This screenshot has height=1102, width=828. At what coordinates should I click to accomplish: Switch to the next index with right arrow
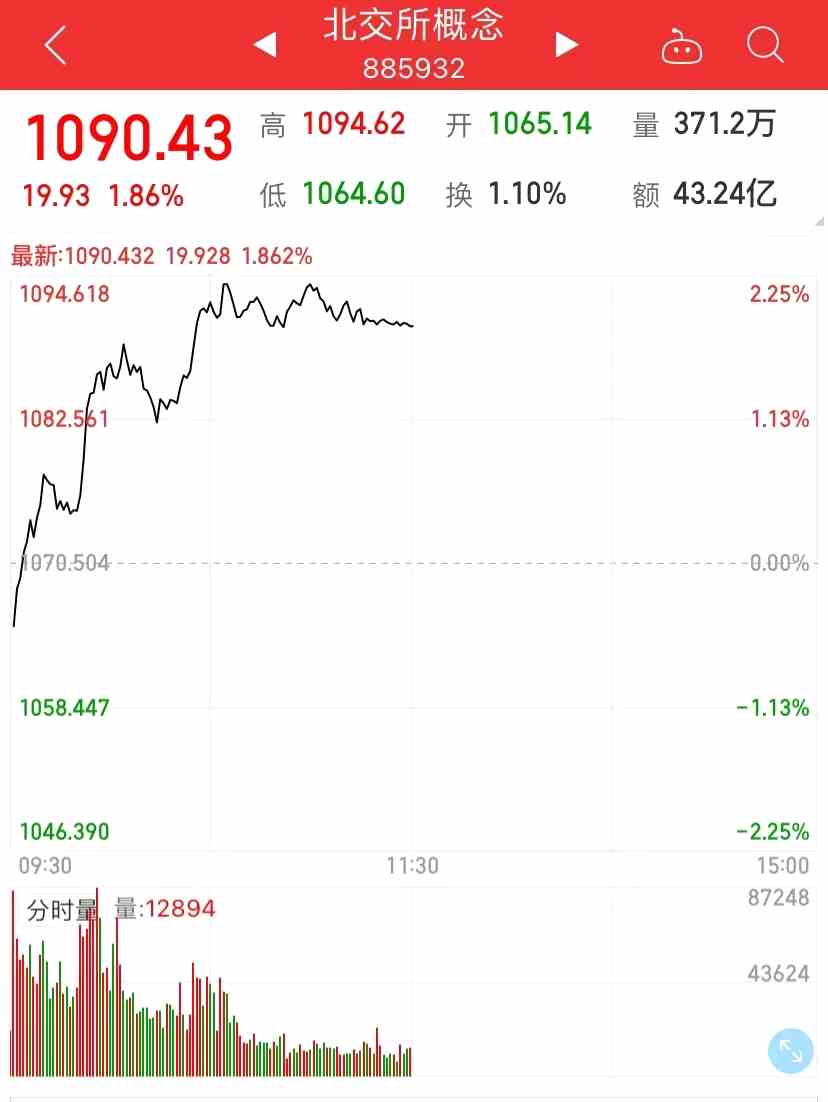pyautogui.click(x=567, y=45)
